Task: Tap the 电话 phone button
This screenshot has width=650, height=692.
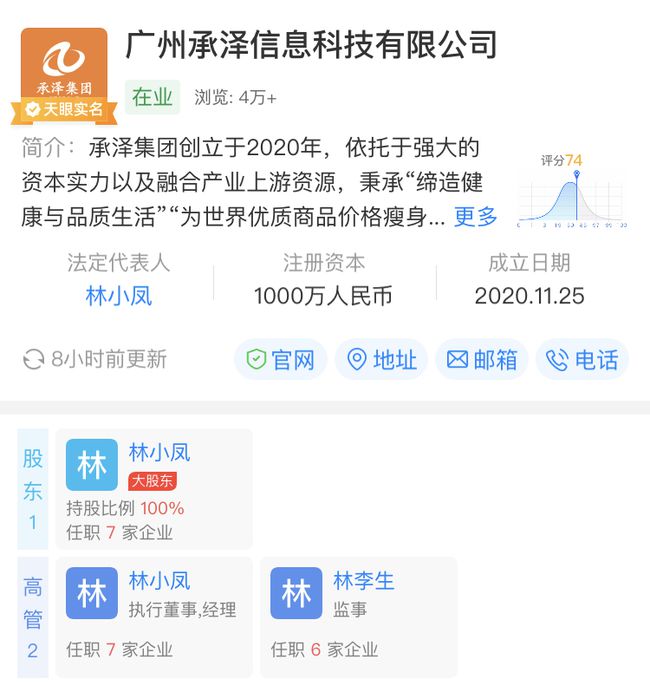Action: [582, 360]
